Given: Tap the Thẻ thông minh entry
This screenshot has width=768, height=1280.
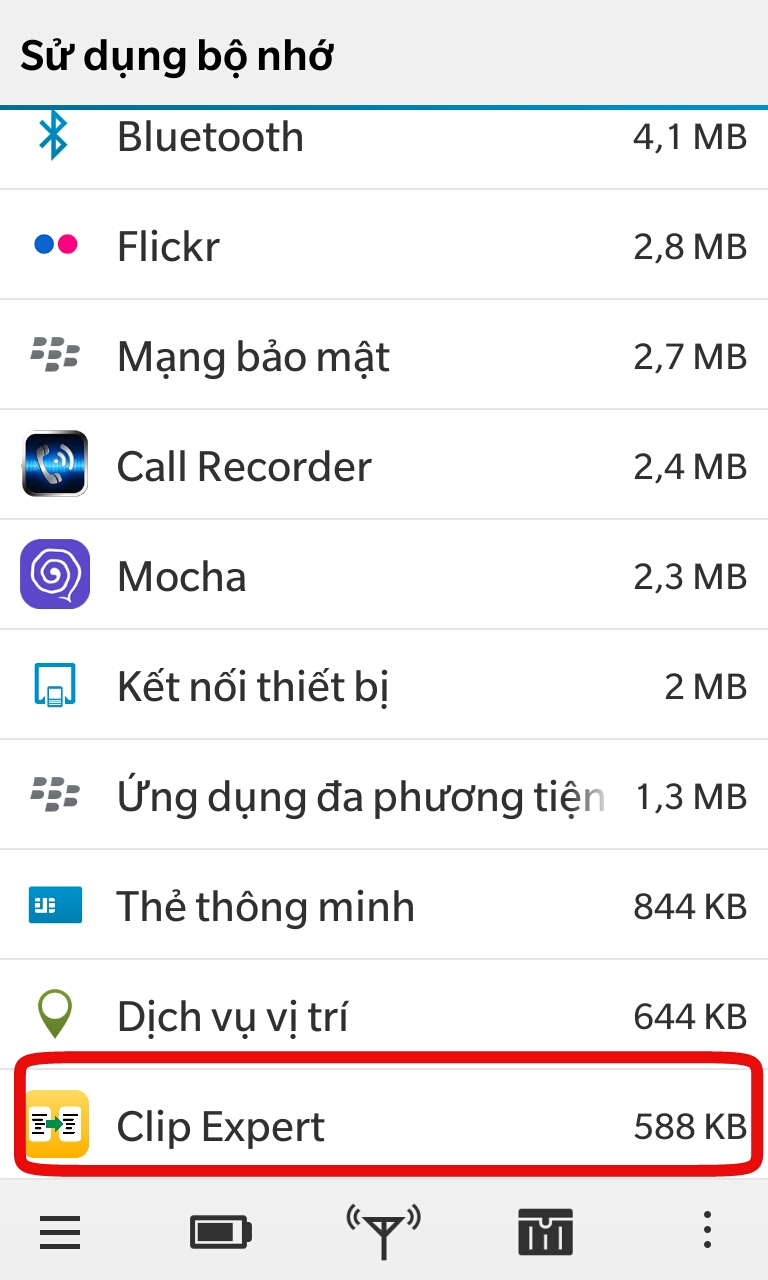Looking at the screenshot, I should [384, 904].
